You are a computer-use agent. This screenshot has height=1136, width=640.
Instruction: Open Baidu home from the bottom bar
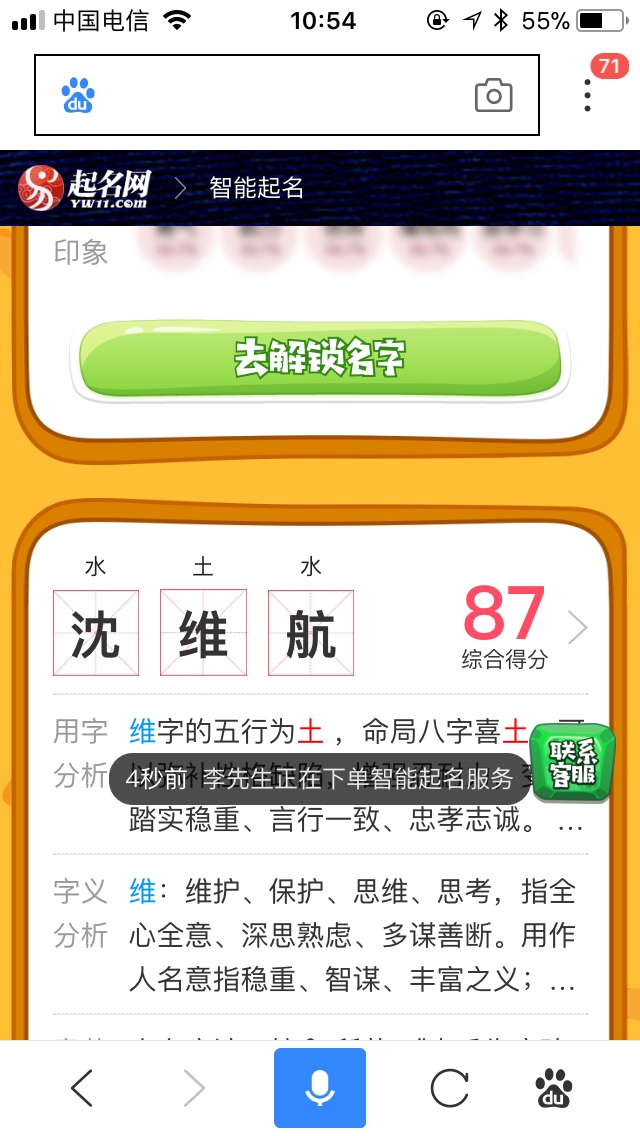pyautogui.click(x=558, y=1088)
